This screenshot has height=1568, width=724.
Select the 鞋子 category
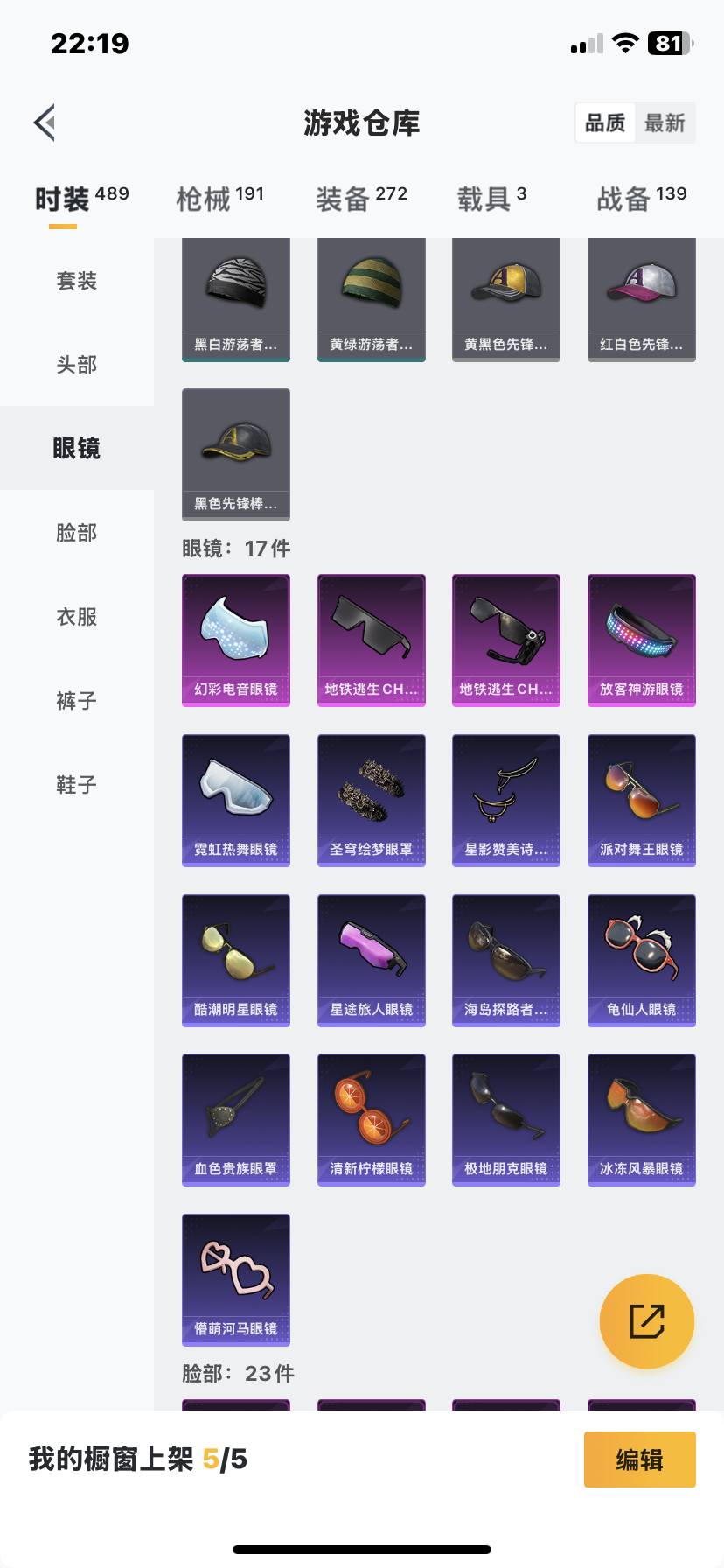point(77,785)
